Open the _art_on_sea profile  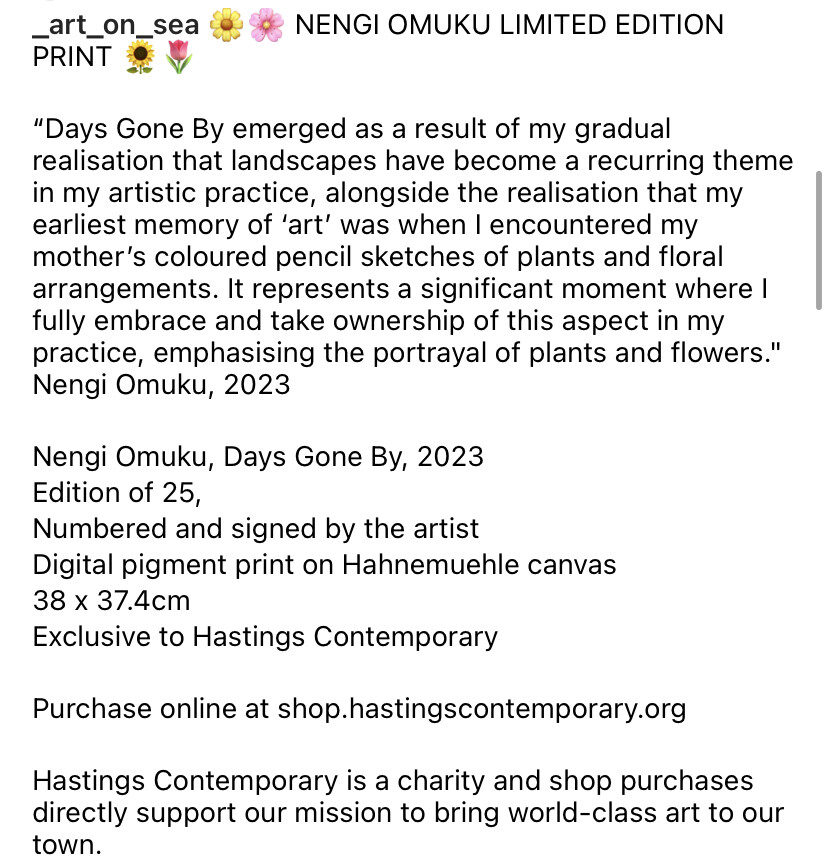[115, 24]
